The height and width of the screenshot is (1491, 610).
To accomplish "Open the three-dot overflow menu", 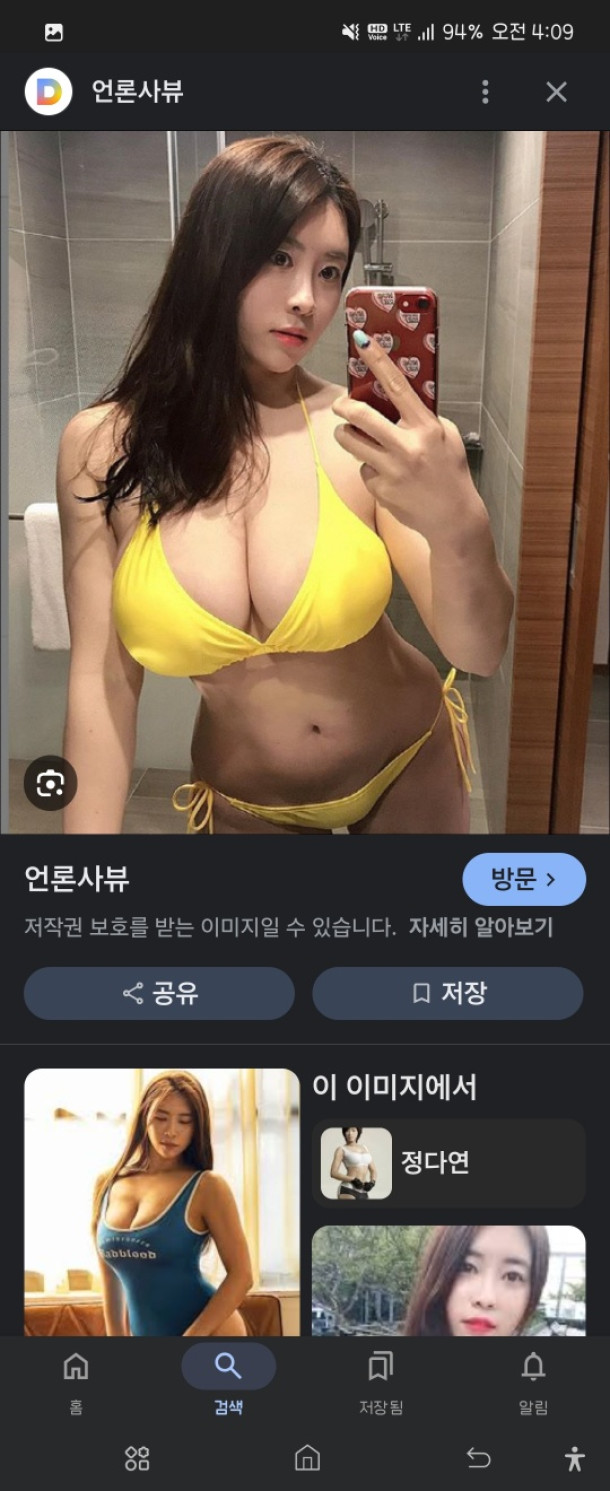I will (485, 92).
